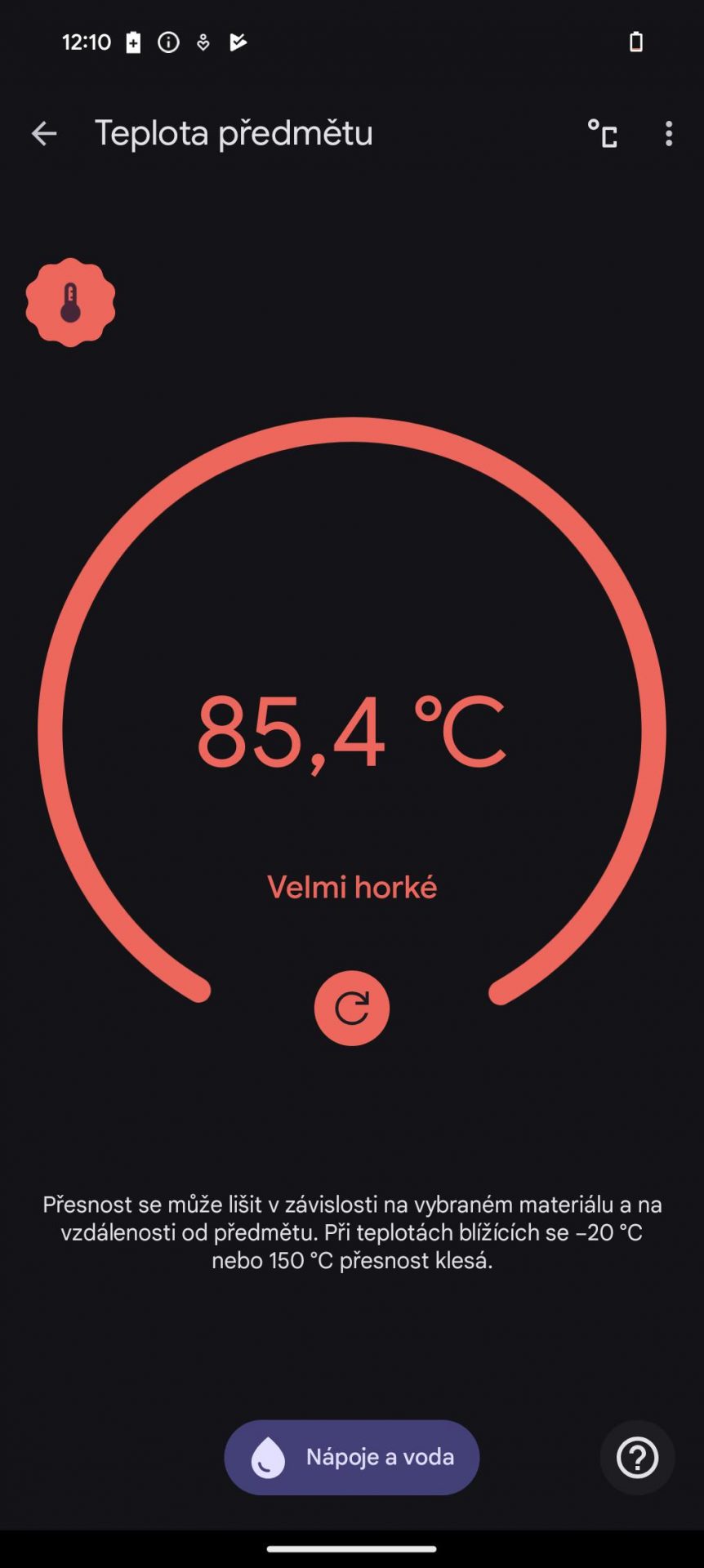This screenshot has height=1568, width=704.
Task: Go back using the arrow icon
Action: pos(44,133)
